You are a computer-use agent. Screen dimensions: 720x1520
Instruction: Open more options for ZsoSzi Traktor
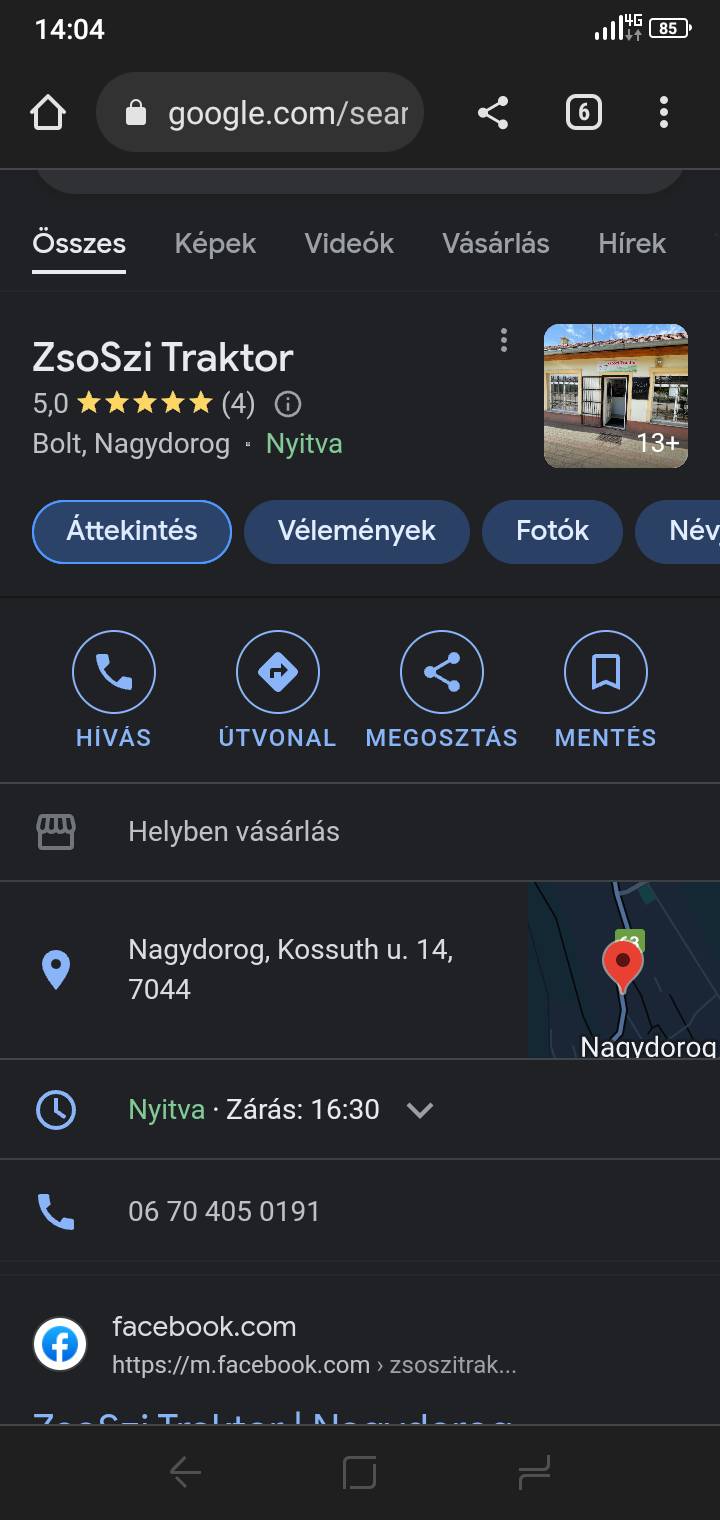point(504,341)
